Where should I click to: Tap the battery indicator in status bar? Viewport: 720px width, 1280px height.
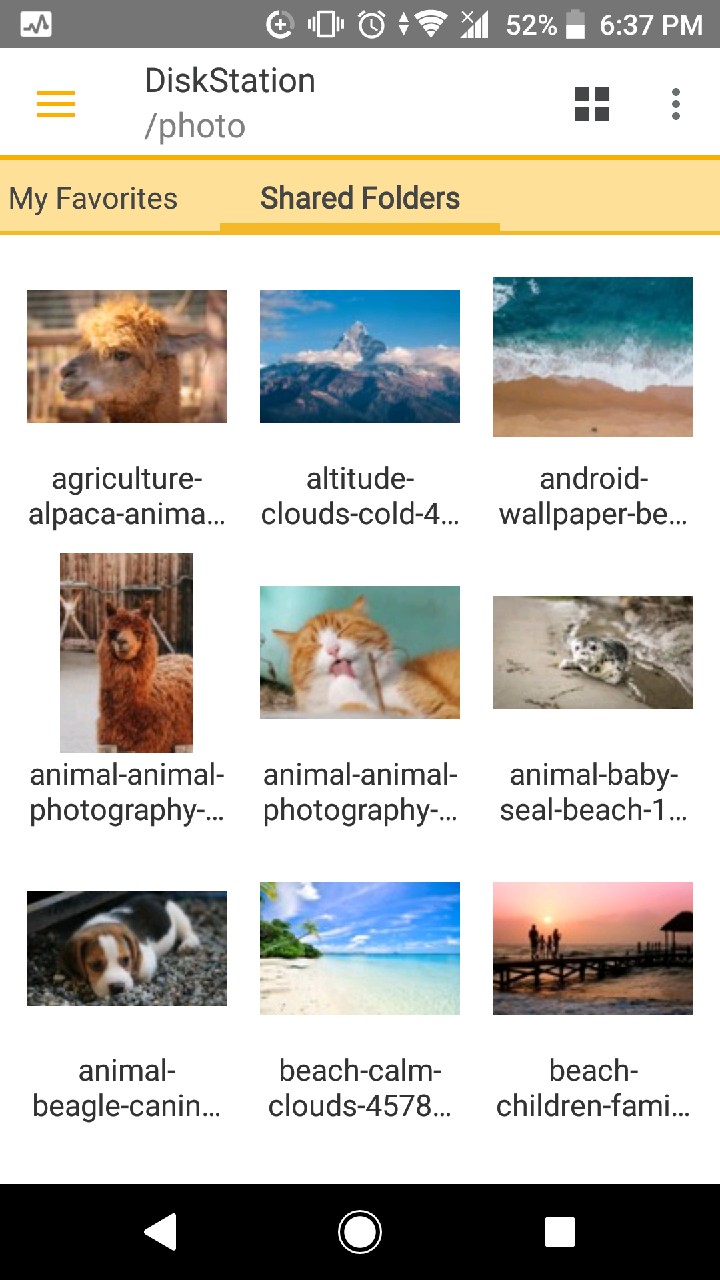point(576,25)
